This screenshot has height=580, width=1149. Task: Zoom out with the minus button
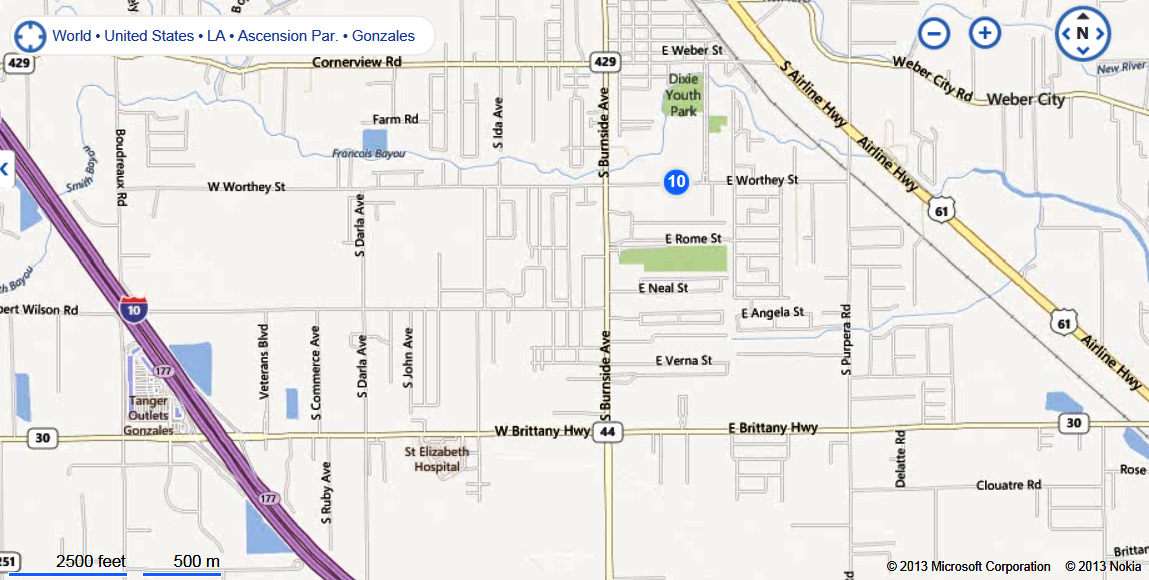click(934, 33)
